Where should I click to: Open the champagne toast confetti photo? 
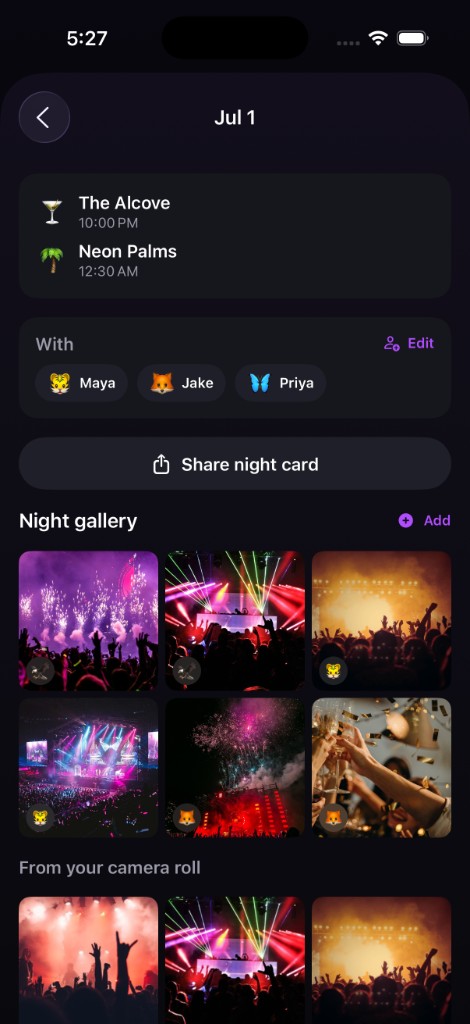381,767
